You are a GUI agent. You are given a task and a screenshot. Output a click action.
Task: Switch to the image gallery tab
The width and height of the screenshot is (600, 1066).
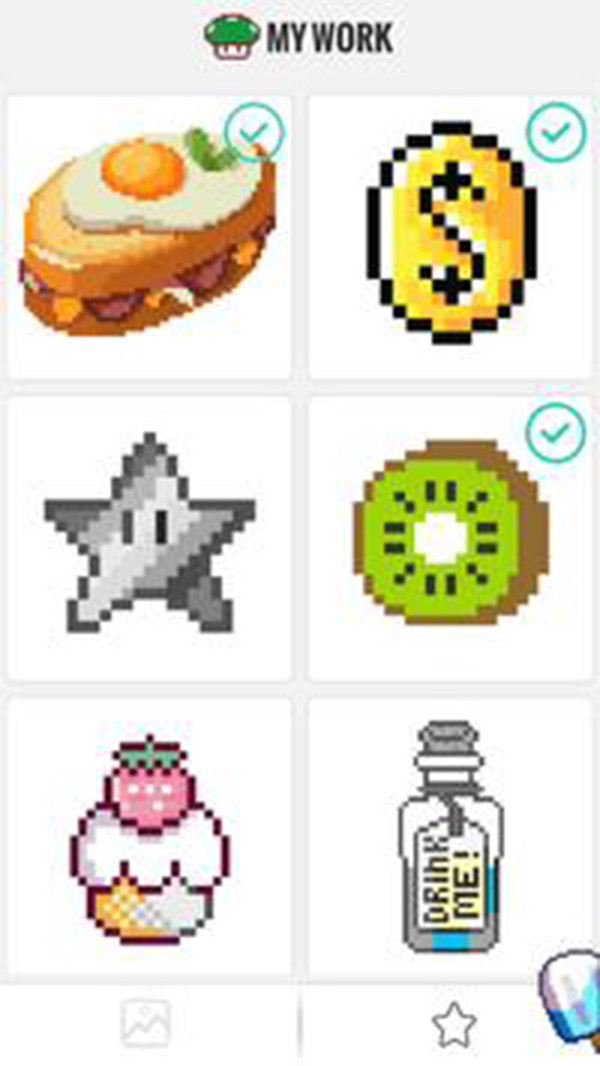click(x=146, y=1024)
